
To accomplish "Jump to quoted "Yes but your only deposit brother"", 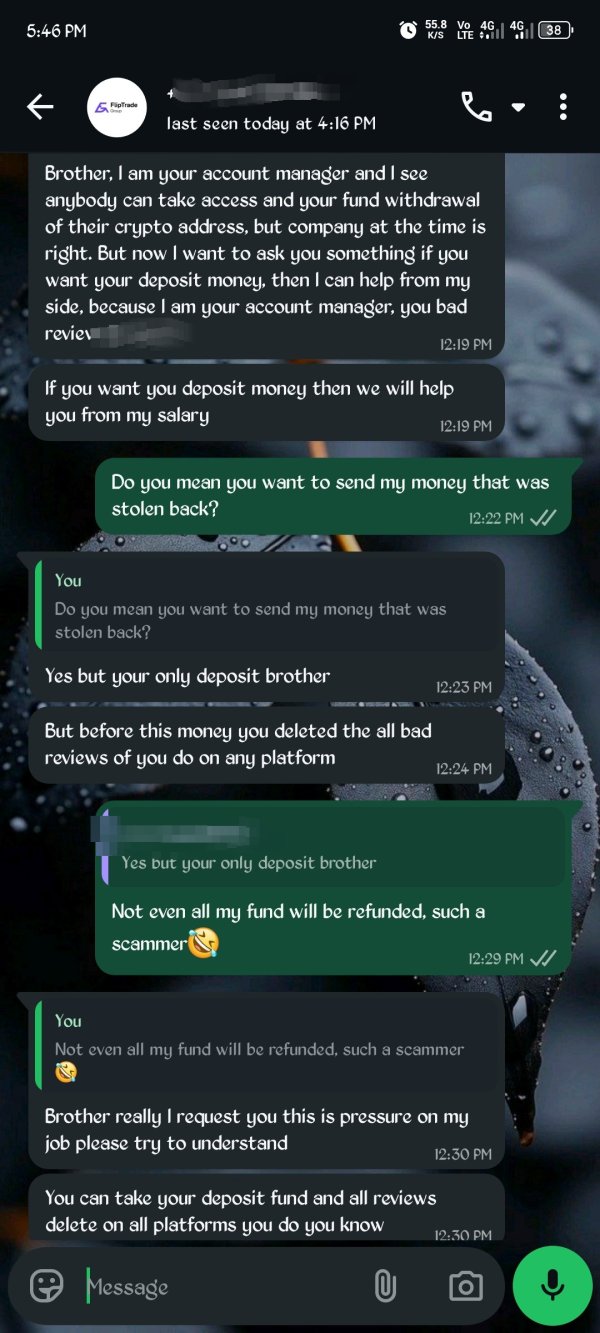I will (332, 848).
